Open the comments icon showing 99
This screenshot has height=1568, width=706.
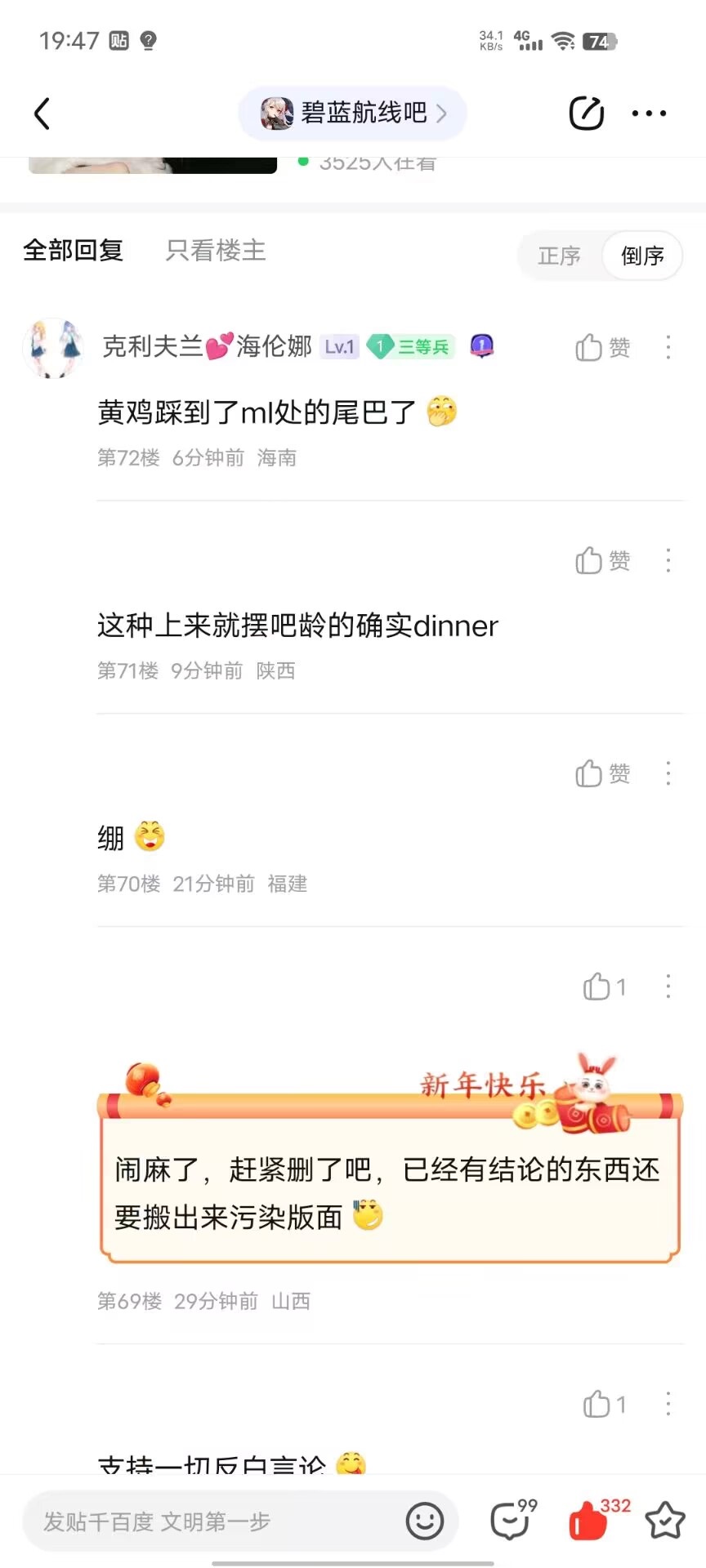tap(512, 1521)
